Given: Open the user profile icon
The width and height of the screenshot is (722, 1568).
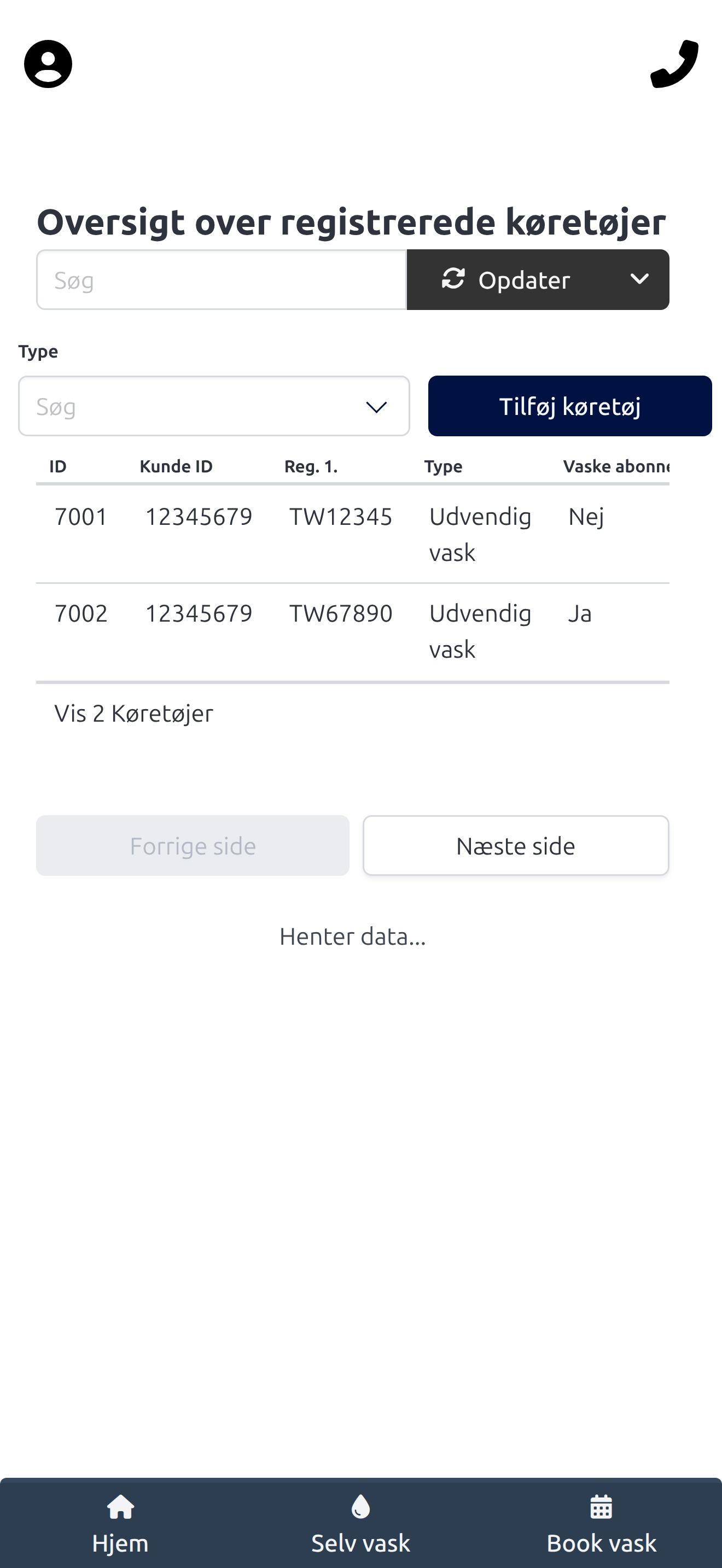Looking at the screenshot, I should 48,64.
